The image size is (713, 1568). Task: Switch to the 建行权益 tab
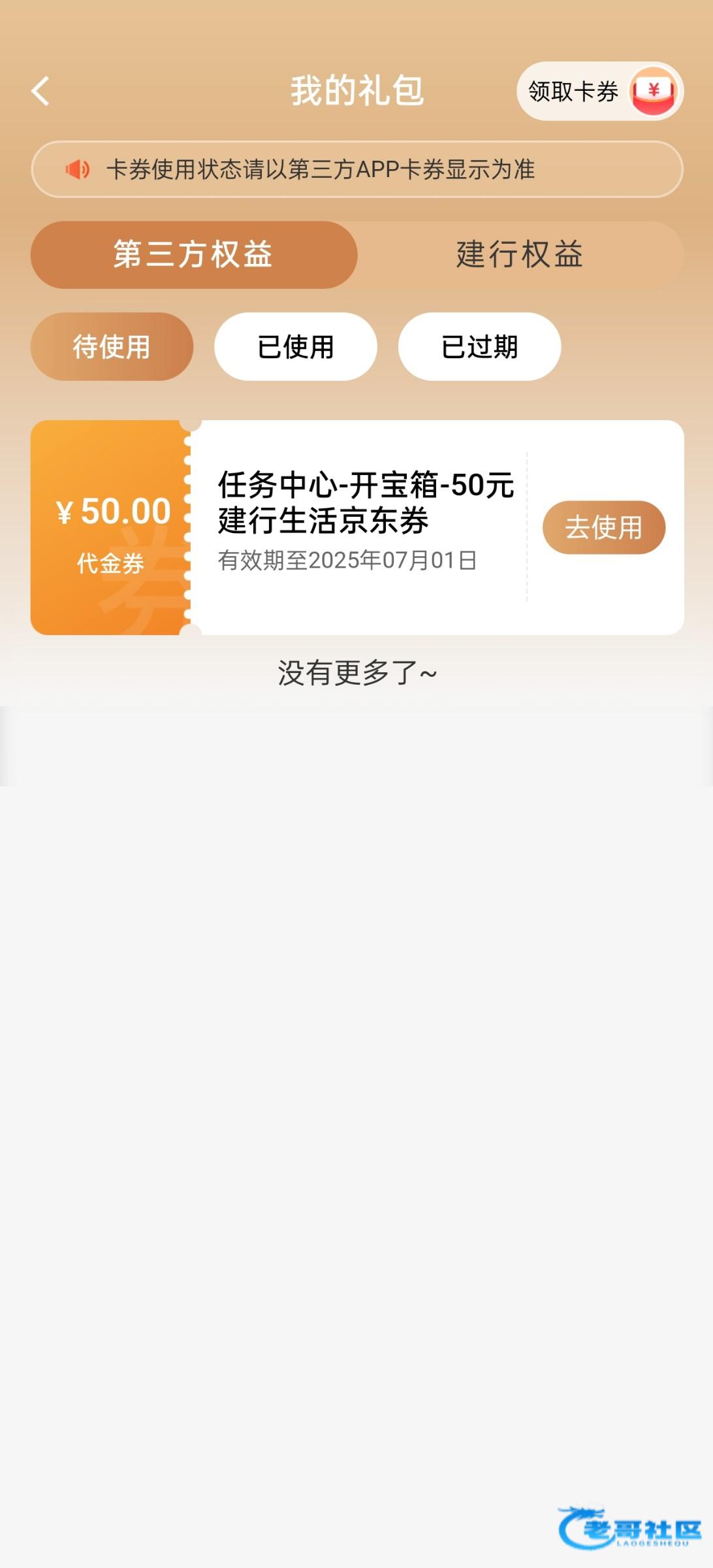520,255
